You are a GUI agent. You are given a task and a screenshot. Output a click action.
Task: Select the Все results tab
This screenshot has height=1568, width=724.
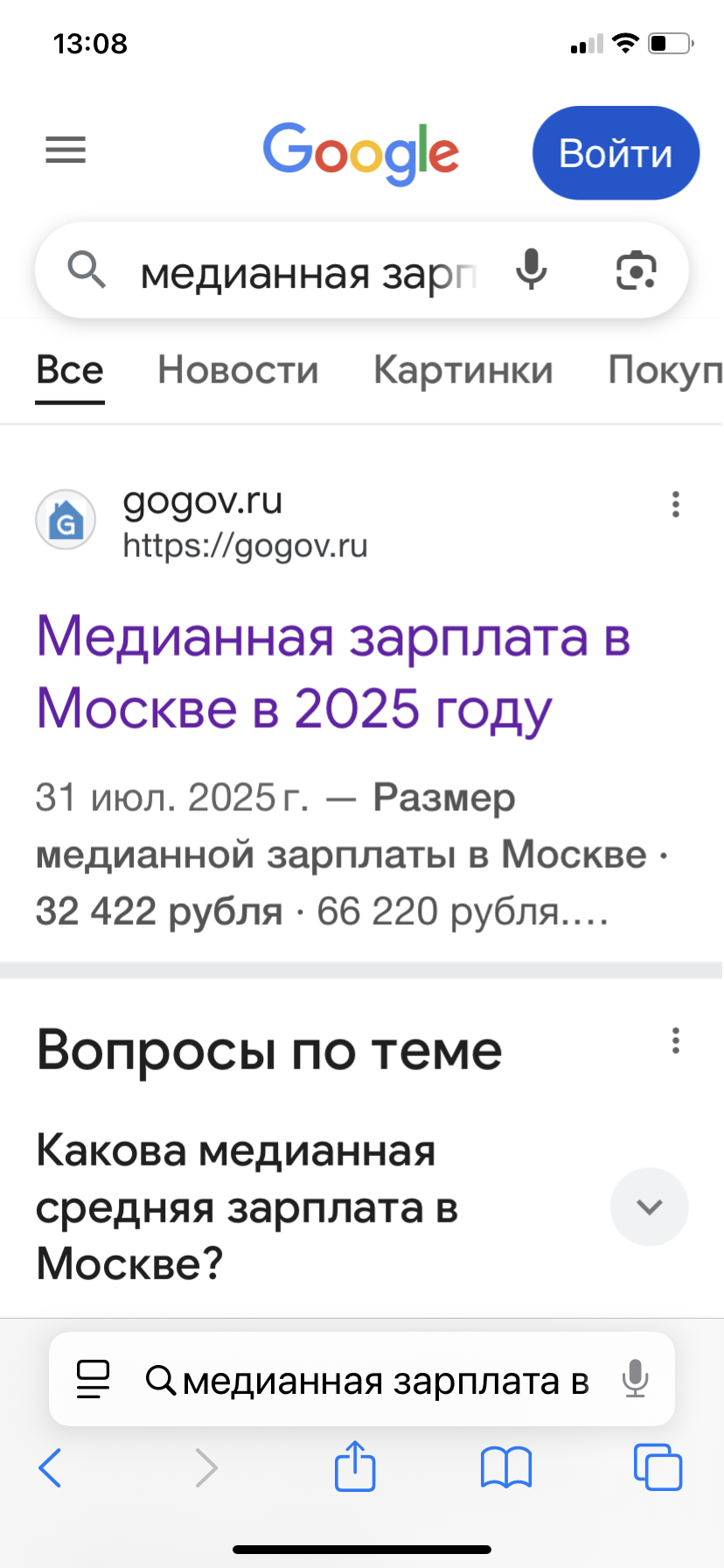tap(70, 370)
